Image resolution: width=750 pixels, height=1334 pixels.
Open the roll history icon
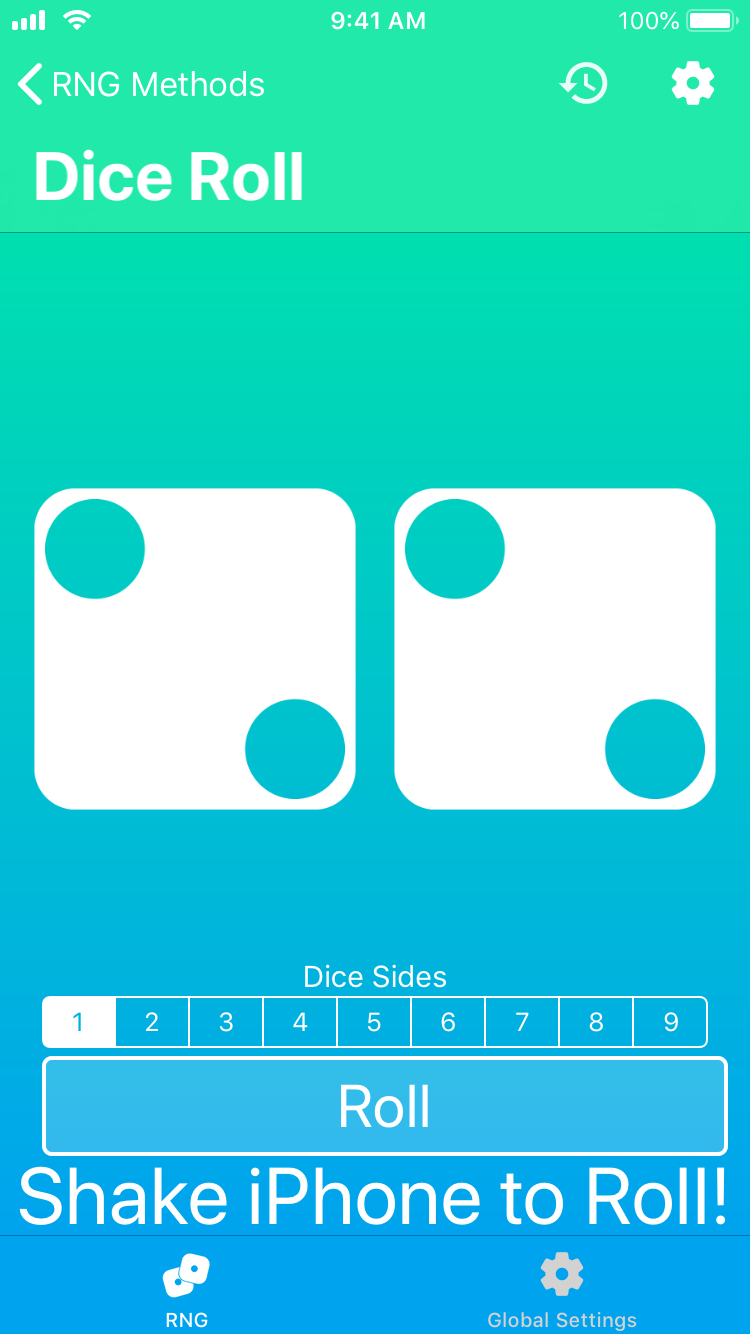coord(584,84)
